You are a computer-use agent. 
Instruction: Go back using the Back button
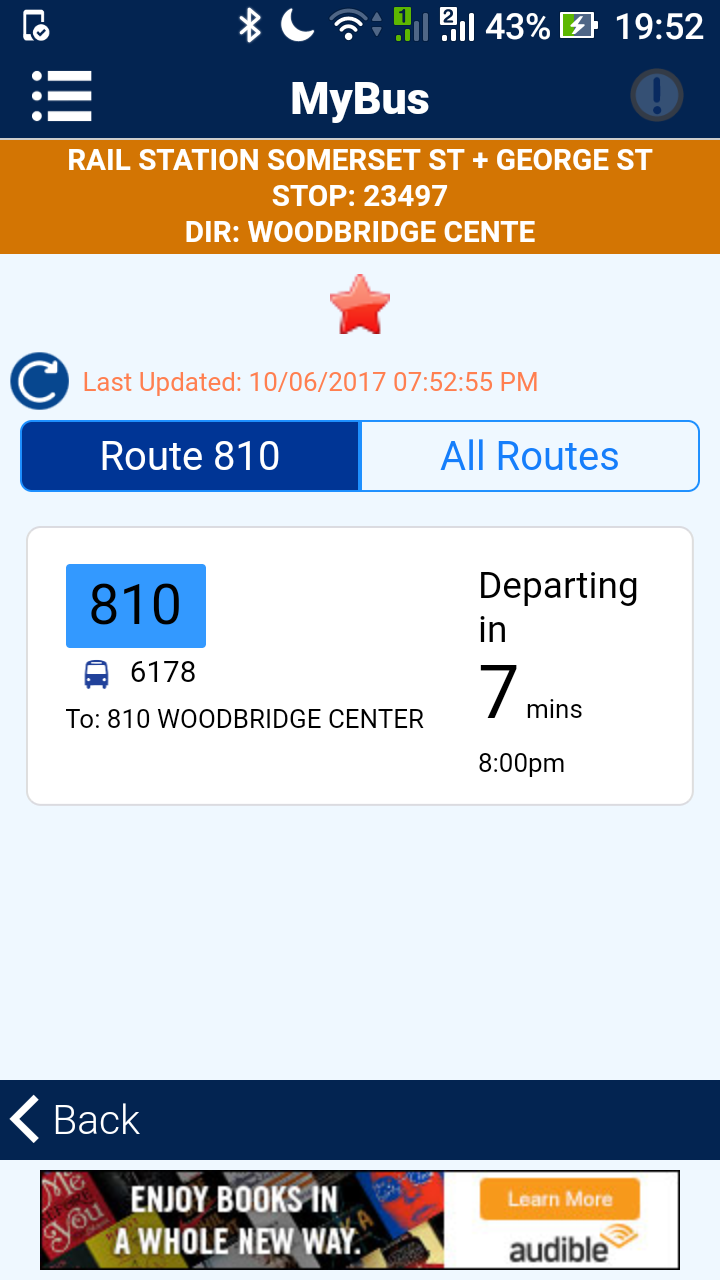pyautogui.click(x=75, y=1119)
